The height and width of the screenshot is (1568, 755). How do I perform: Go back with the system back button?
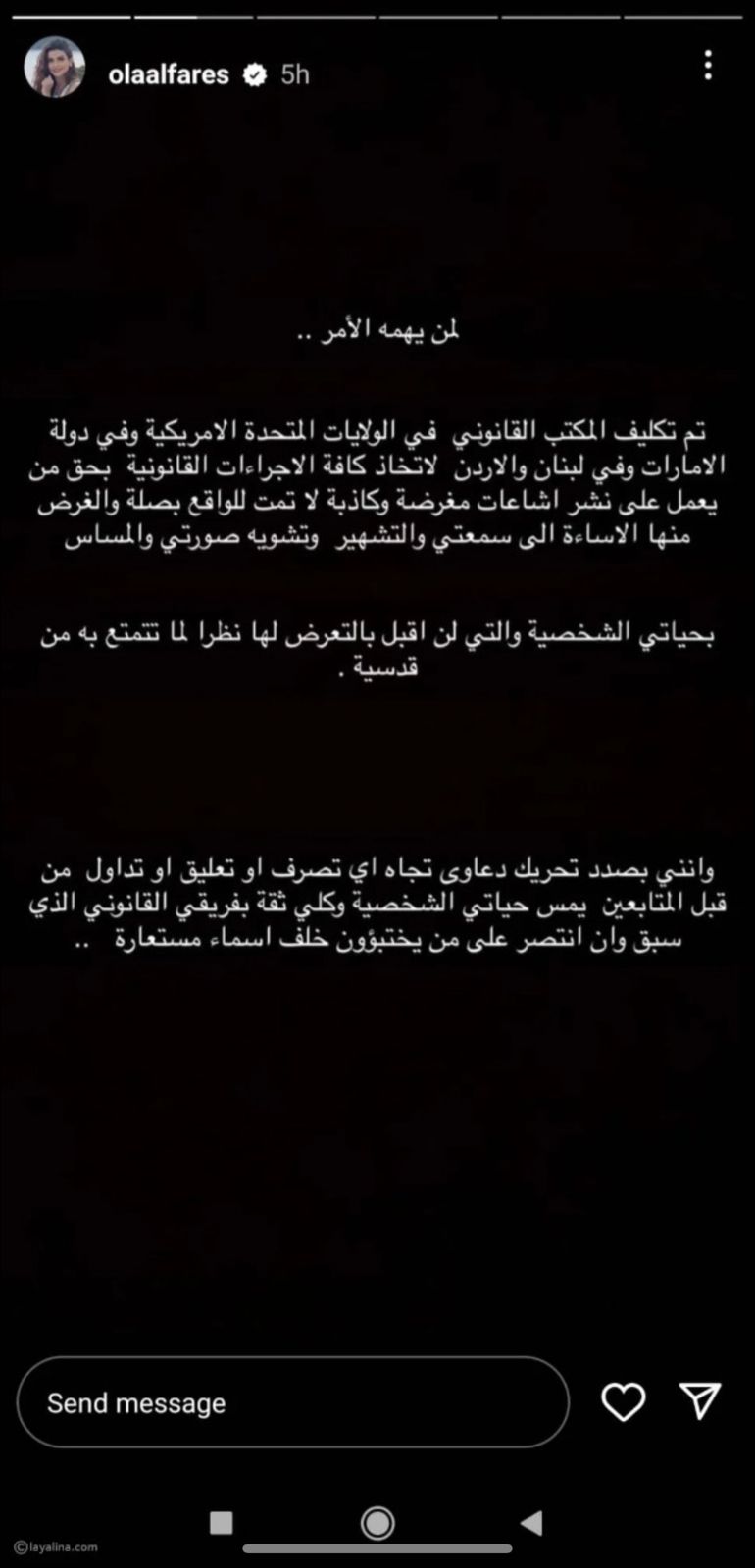point(531,1522)
